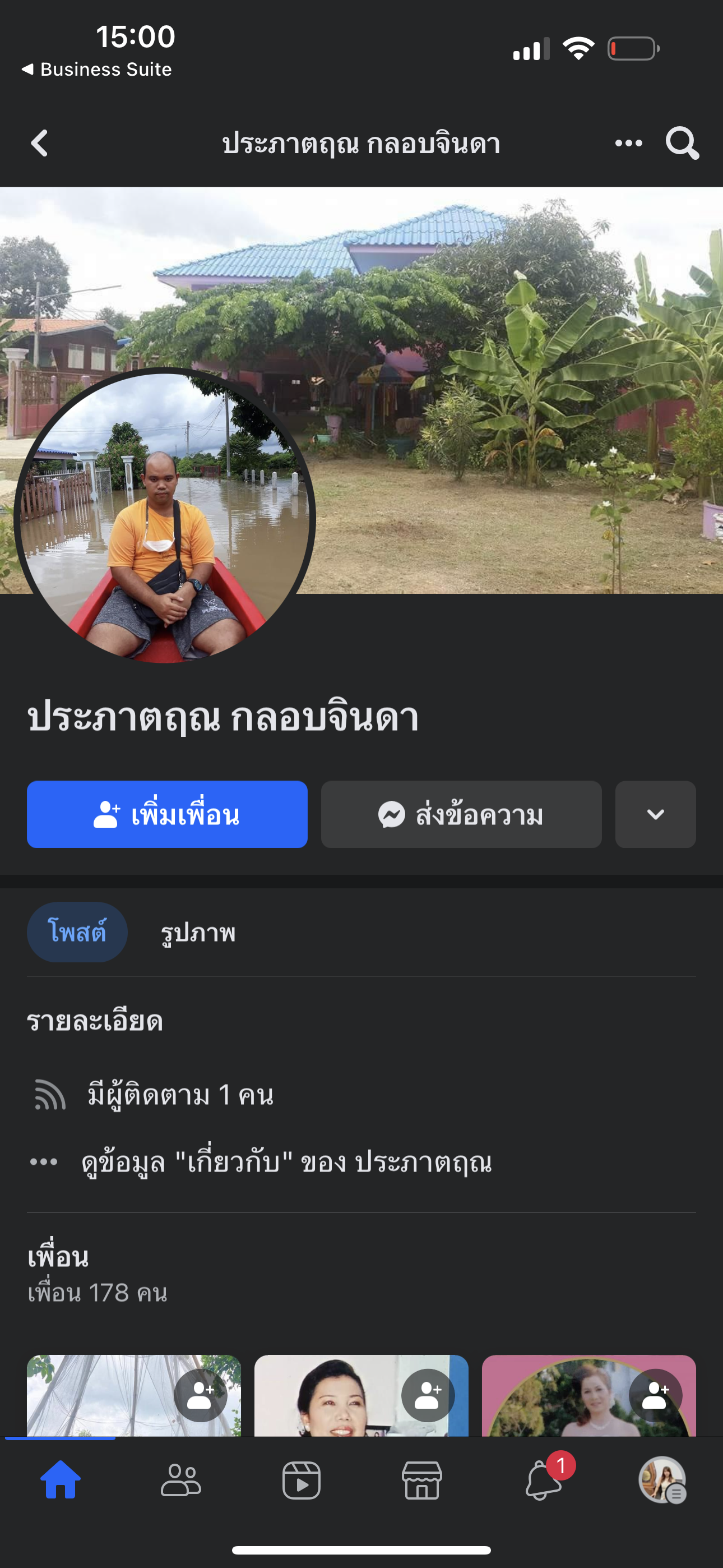Send a message with ส่งข้อความ
Viewport: 723px width, 1568px height.
tap(461, 814)
